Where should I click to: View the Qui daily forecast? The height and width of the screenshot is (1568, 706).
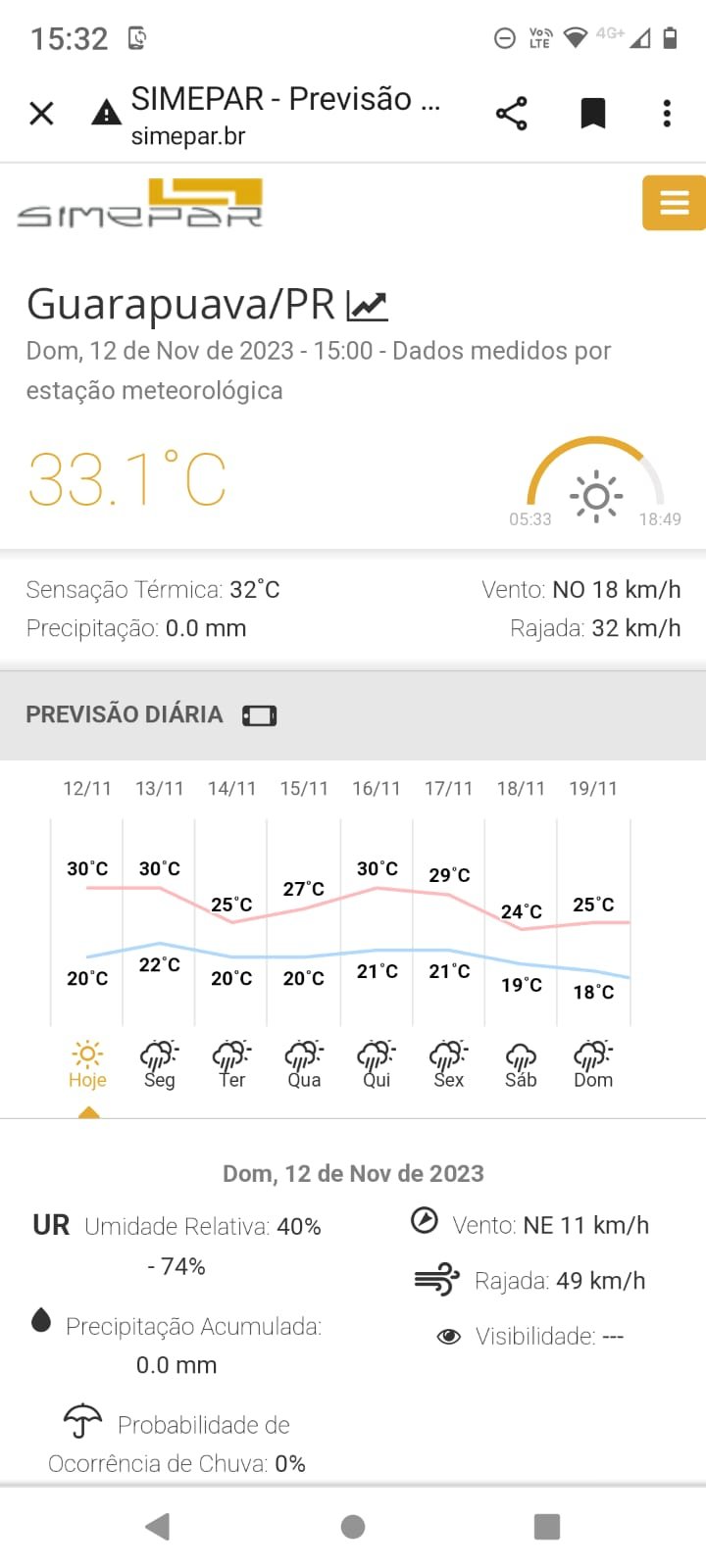(377, 1064)
